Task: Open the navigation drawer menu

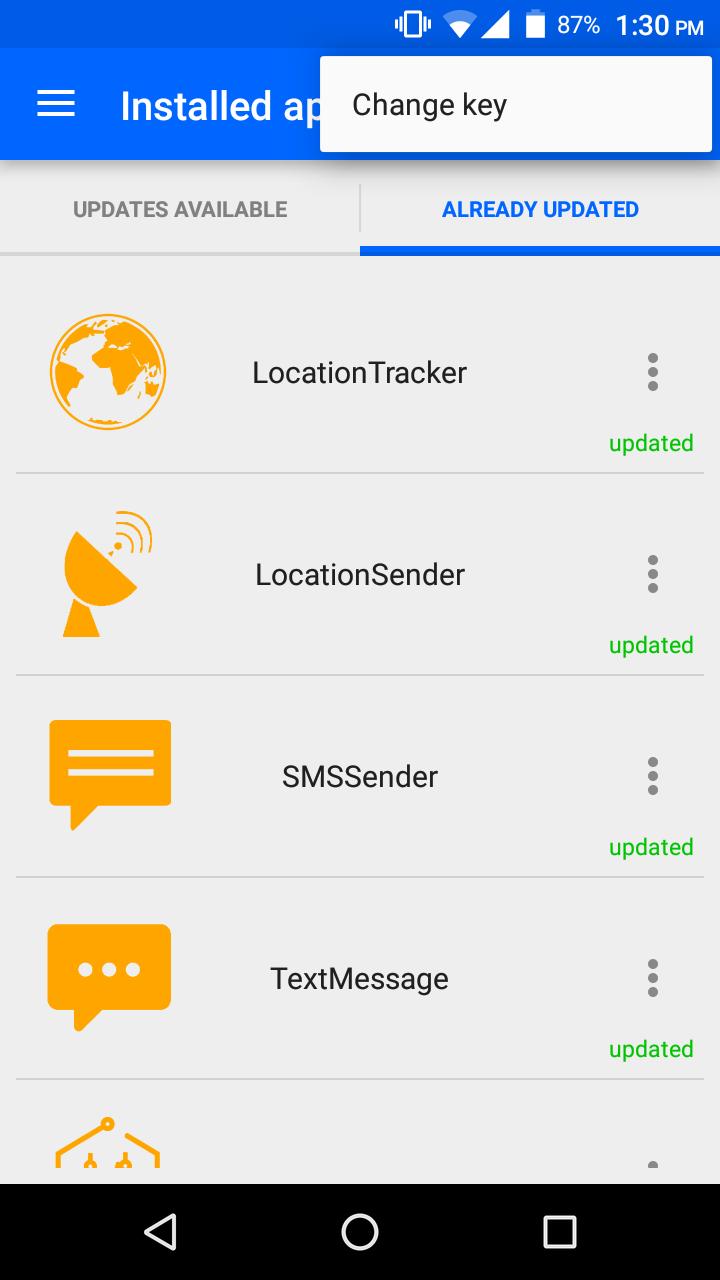Action: [56, 104]
